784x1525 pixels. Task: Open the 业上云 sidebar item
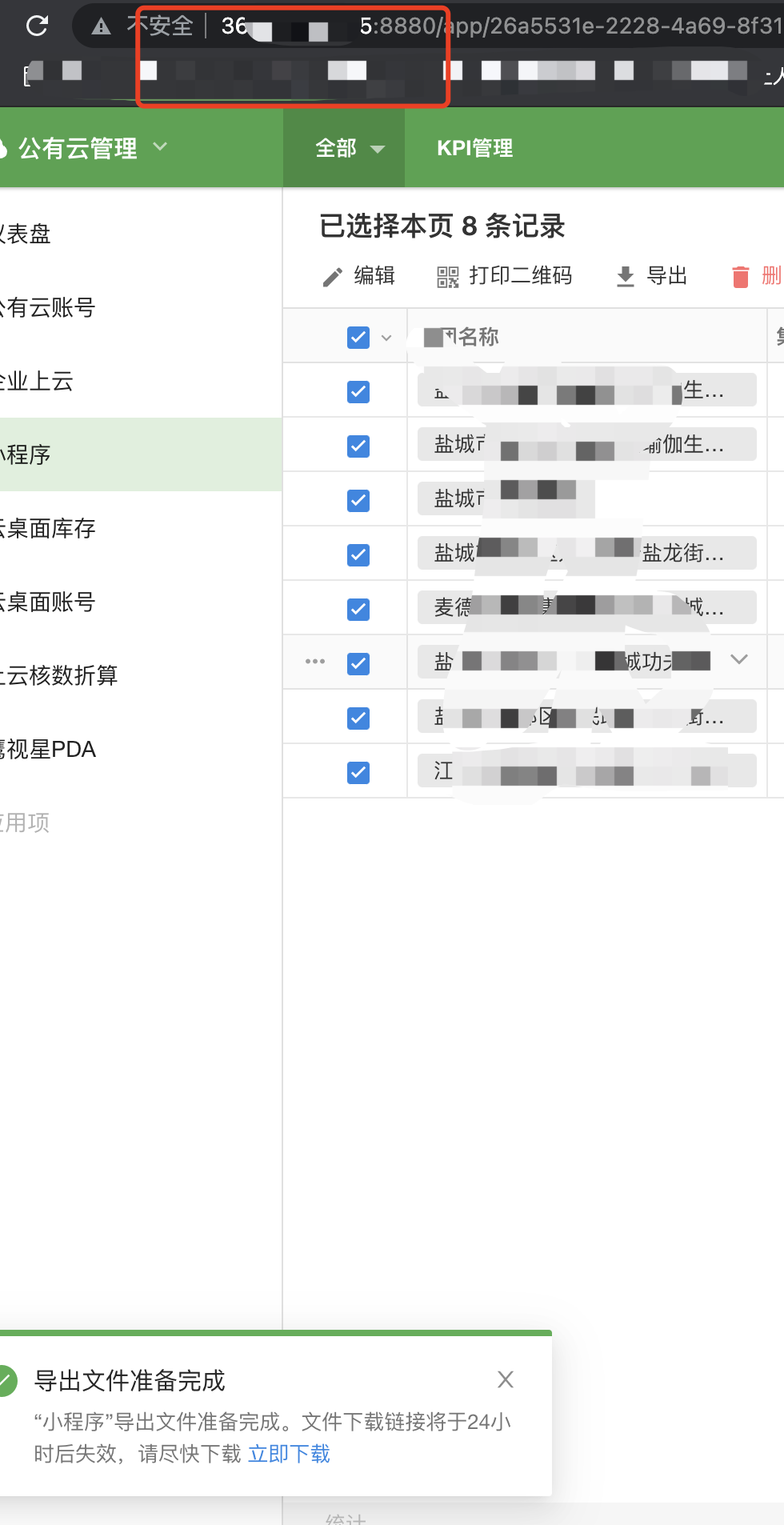click(x=38, y=381)
